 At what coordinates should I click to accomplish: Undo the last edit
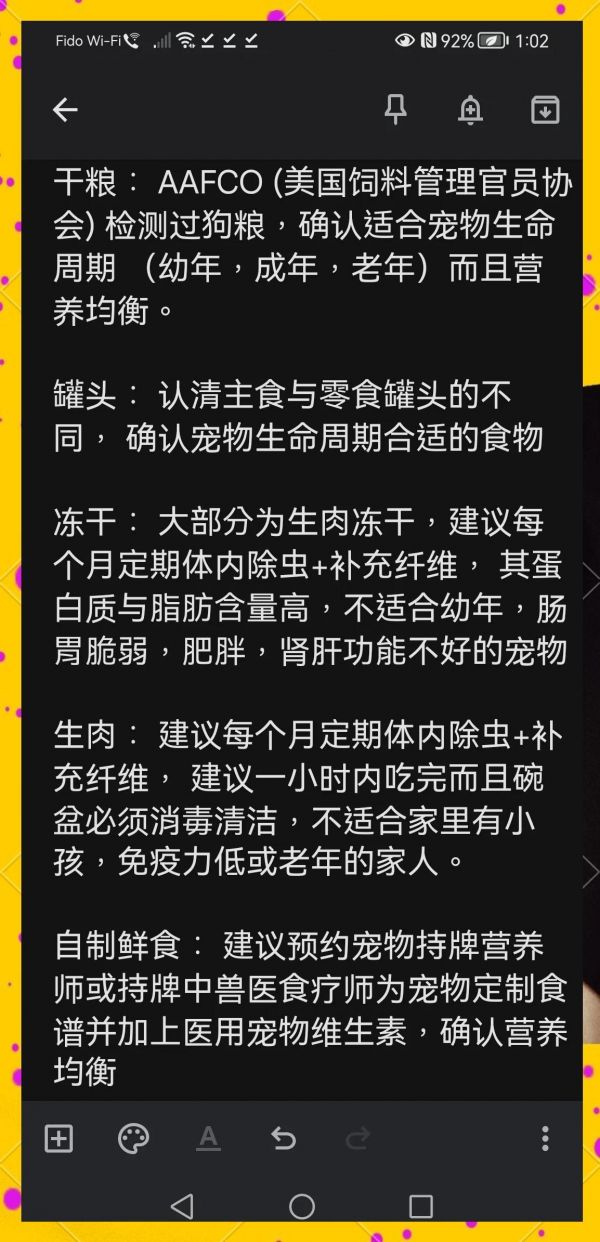[283, 1138]
